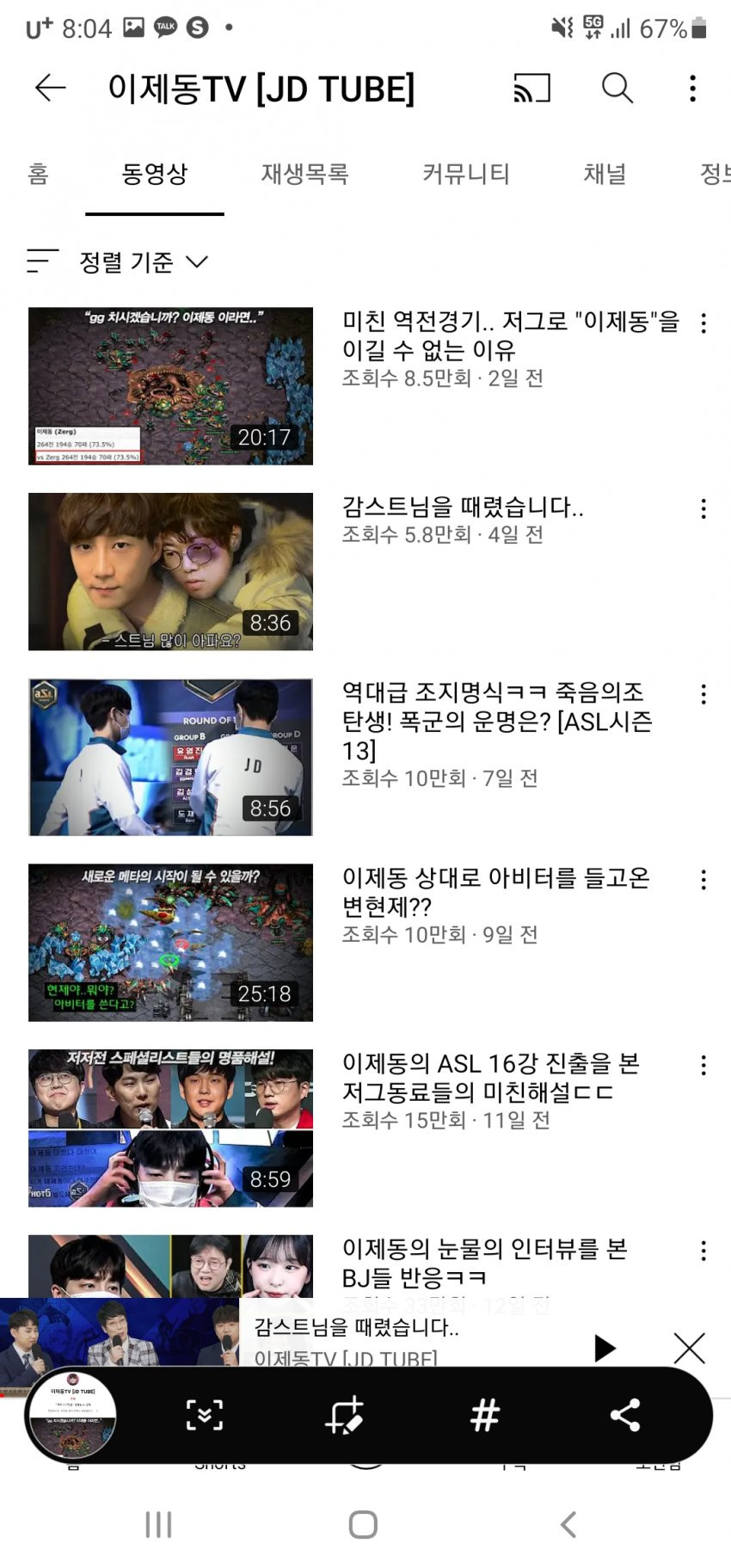Search within the channel
731x1568 pixels.
pyautogui.click(x=617, y=88)
